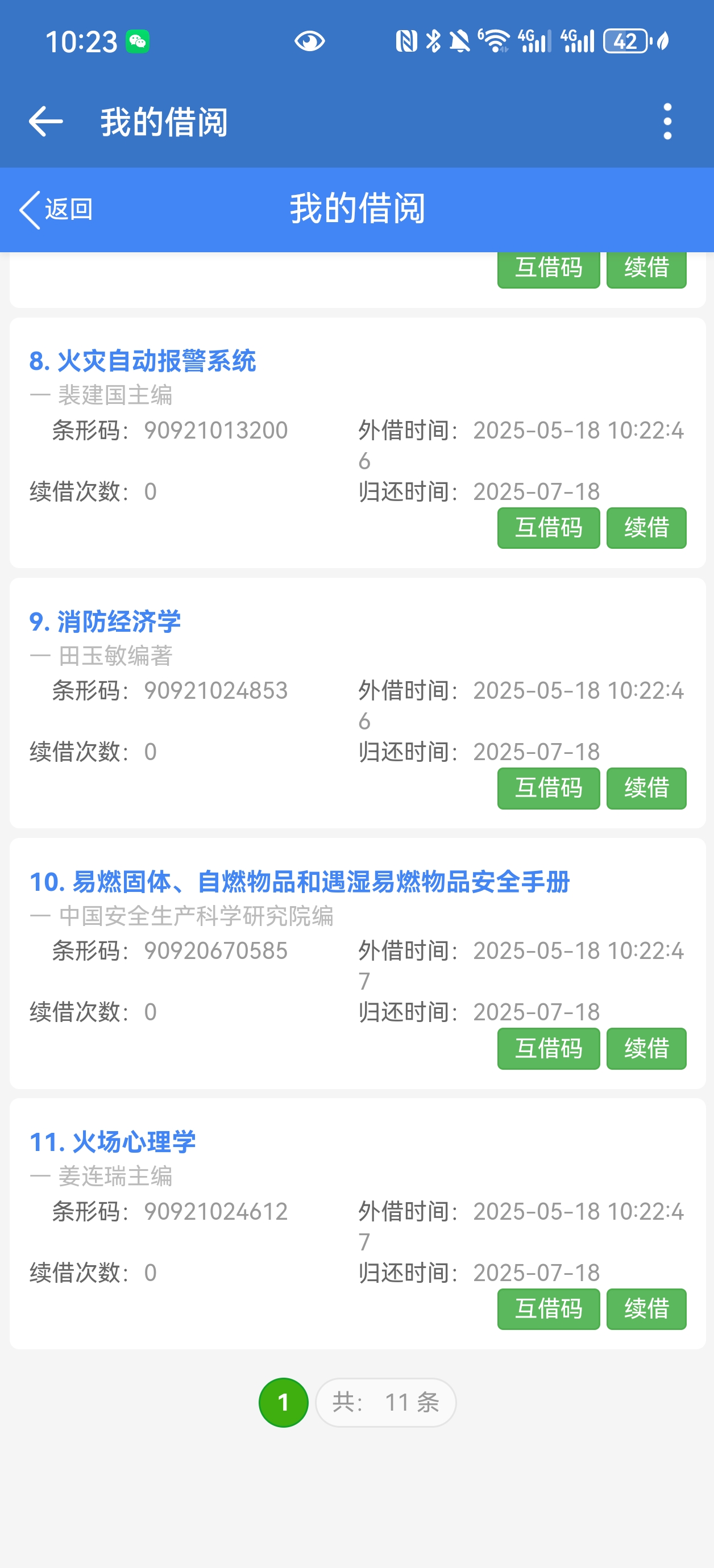This screenshot has height=1568, width=714.
Task: Renew 火场心理学 with 续借
Action: click(x=646, y=1309)
